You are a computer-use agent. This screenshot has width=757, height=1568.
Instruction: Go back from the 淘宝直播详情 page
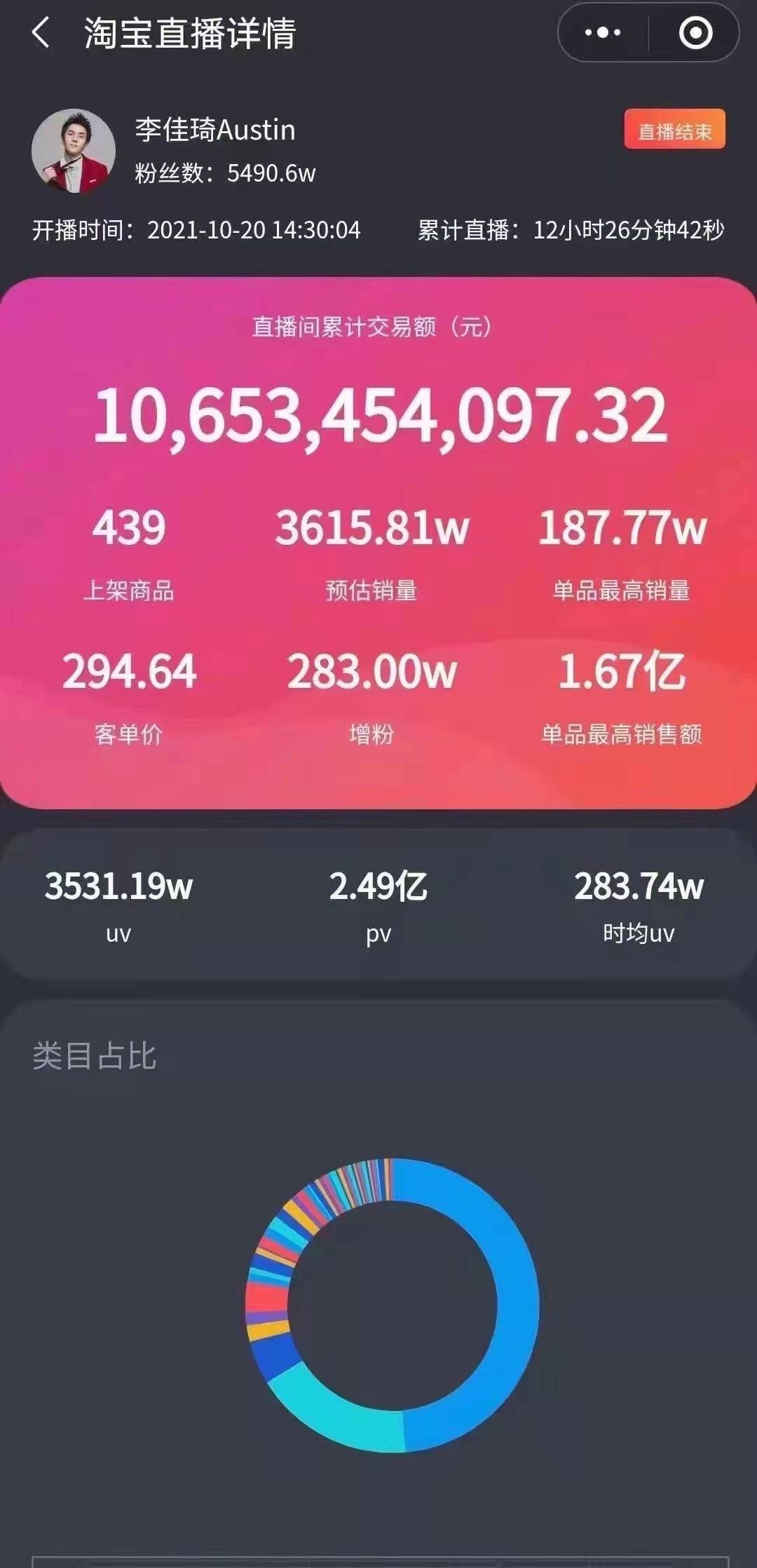coord(41,33)
